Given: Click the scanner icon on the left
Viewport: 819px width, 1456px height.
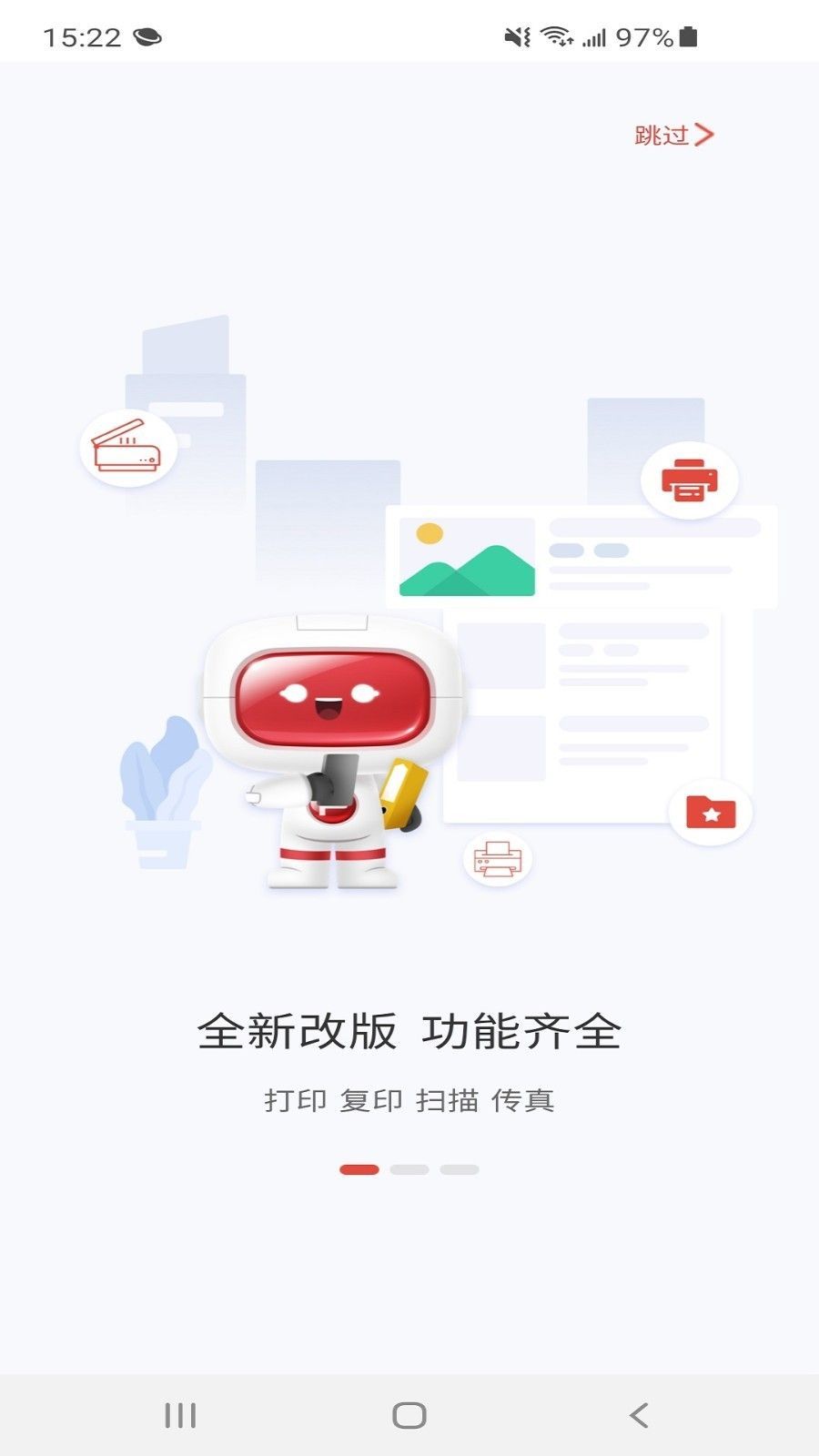Looking at the screenshot, I should tap(126, 448).
